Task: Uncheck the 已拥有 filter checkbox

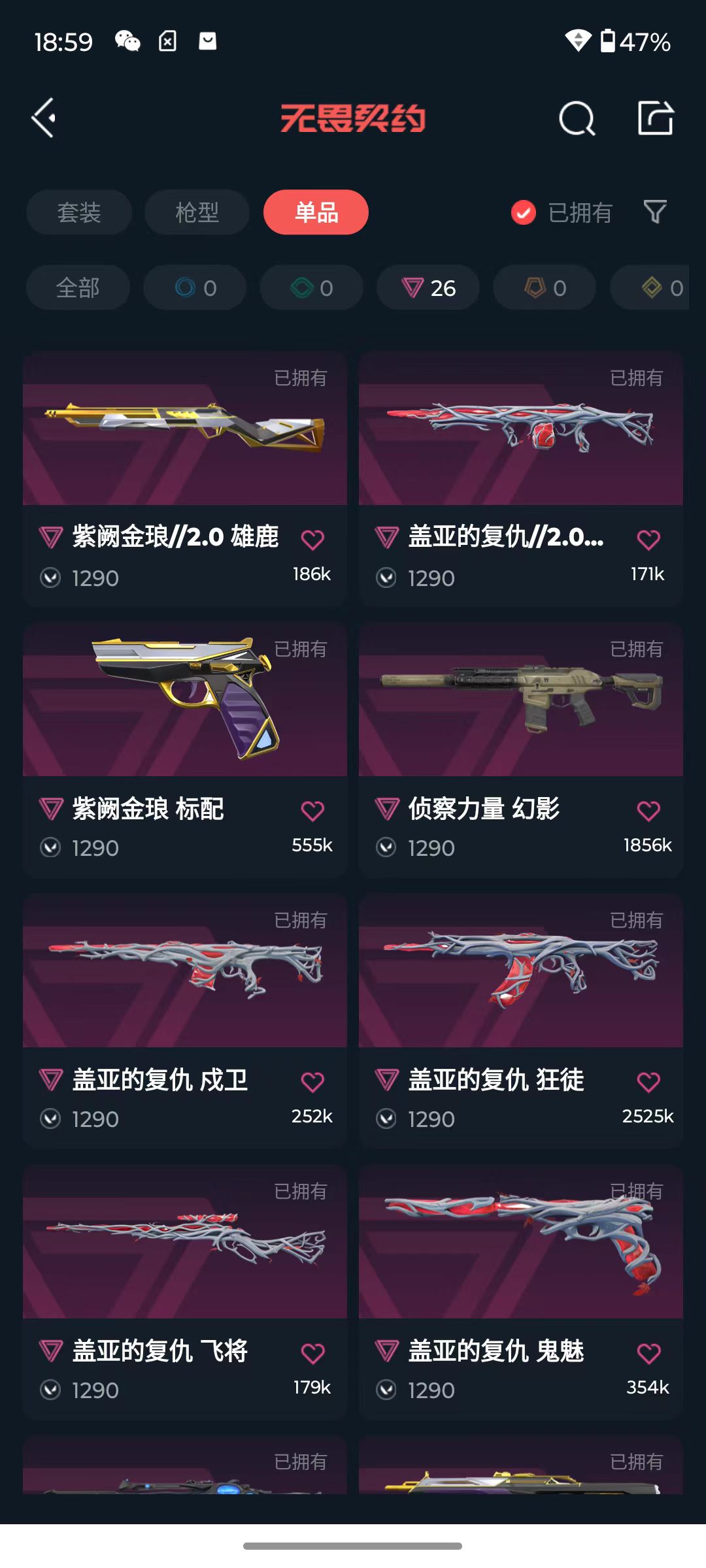Action: coord(524,212)
